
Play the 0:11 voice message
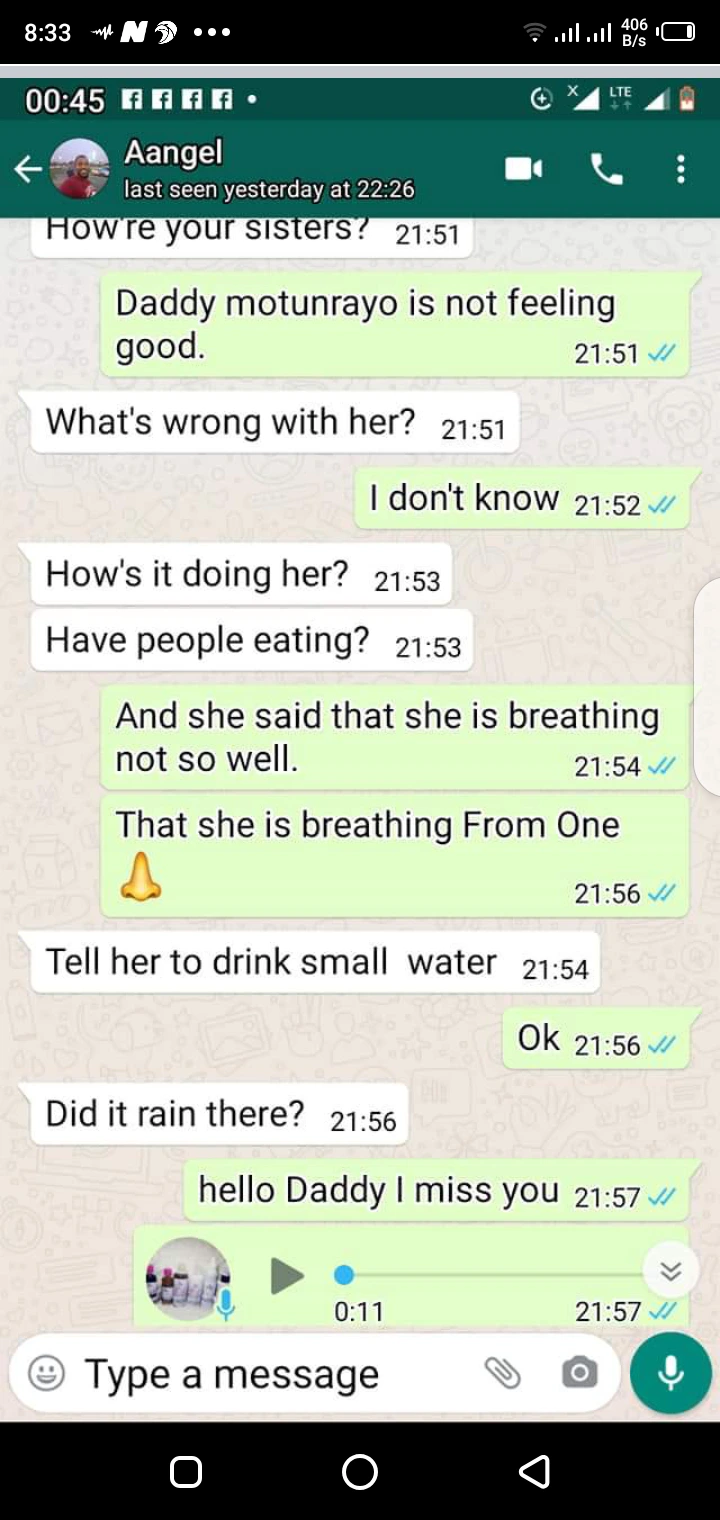288,1275
